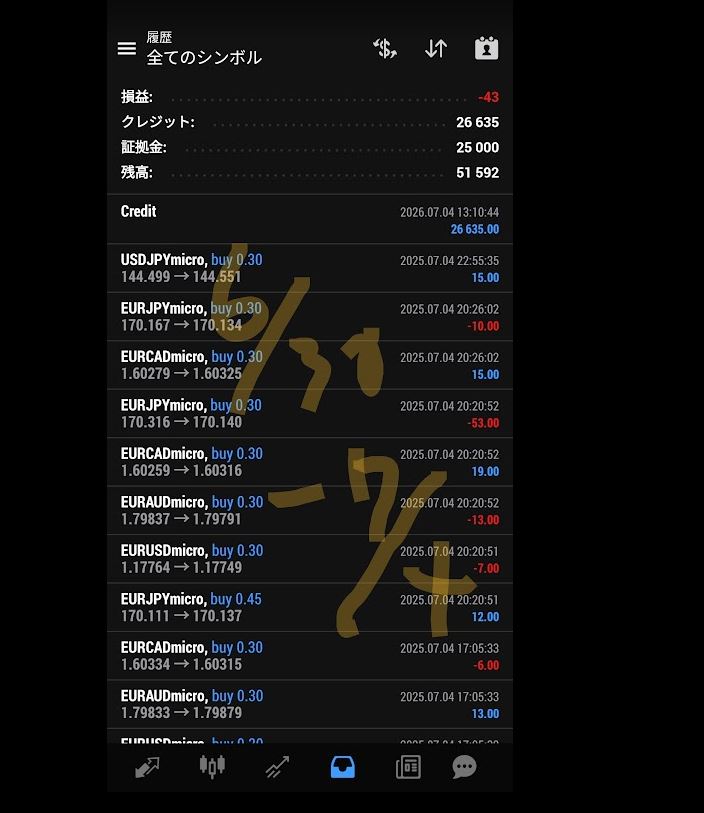Expand the USDJPYmicro buy 0.30 trade
704x813 pixels.
pos(310,268)
